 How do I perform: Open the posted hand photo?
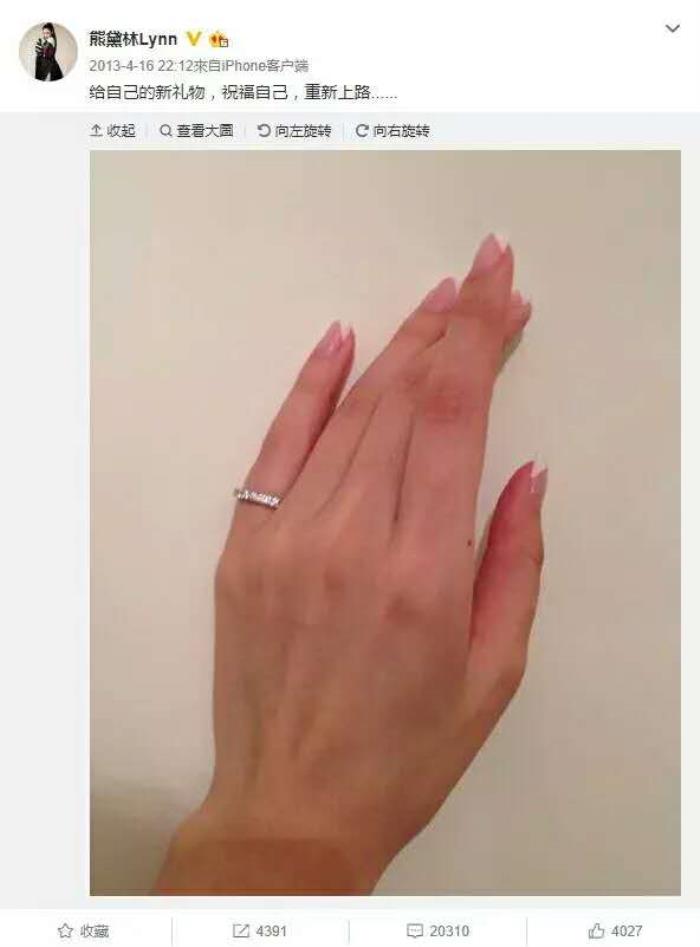tap(385, 520)
